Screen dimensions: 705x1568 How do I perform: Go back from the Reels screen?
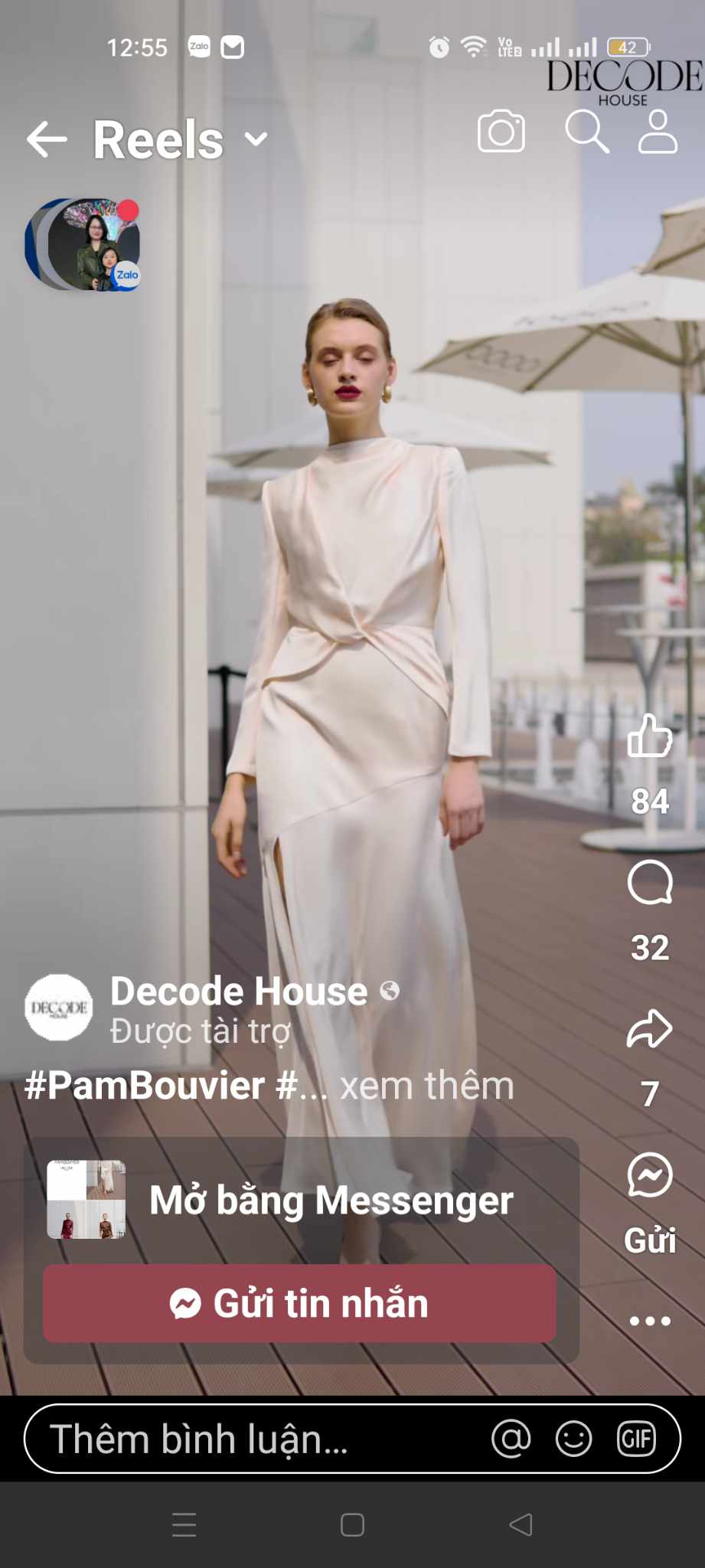pyautogui.click(x=47, y=139)
